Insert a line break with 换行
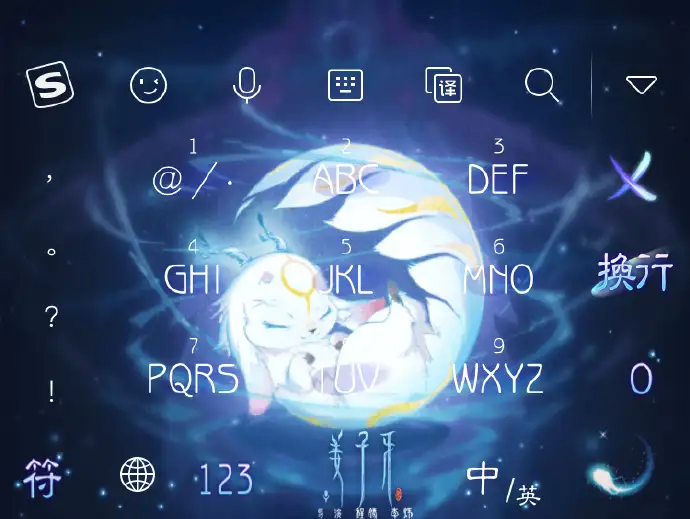Screen dimensions: 690x519 (x=634, y=271)
